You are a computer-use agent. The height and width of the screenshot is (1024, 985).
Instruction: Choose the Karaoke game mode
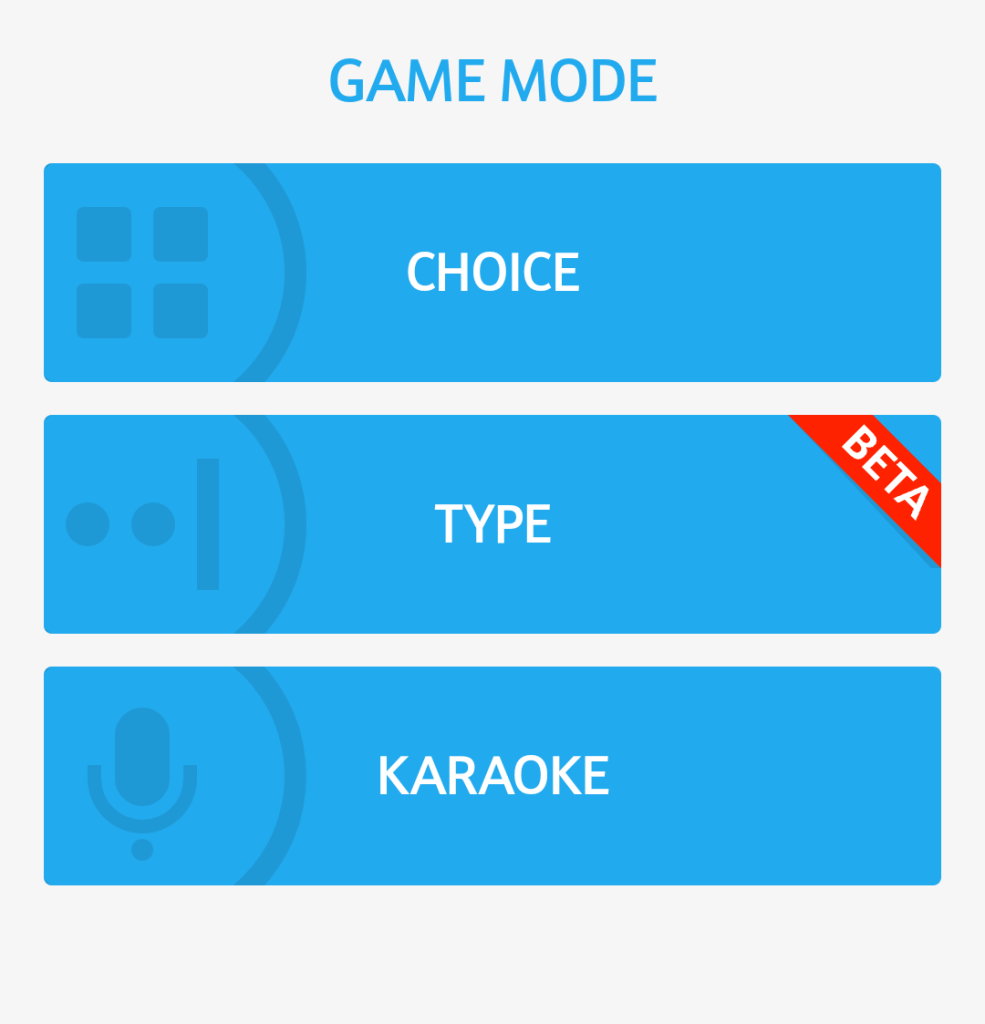[x=492, y=776]
